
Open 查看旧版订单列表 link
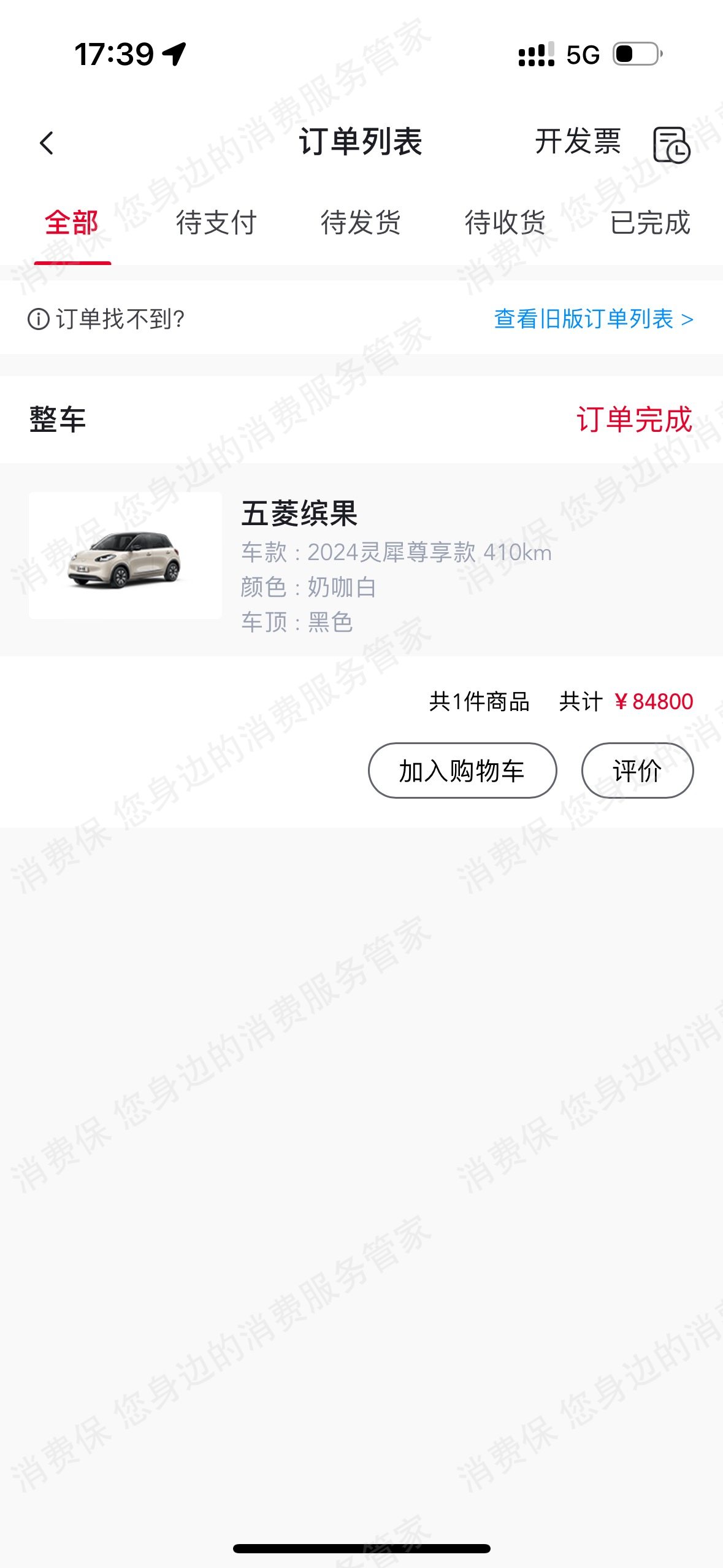coord(593,319)
